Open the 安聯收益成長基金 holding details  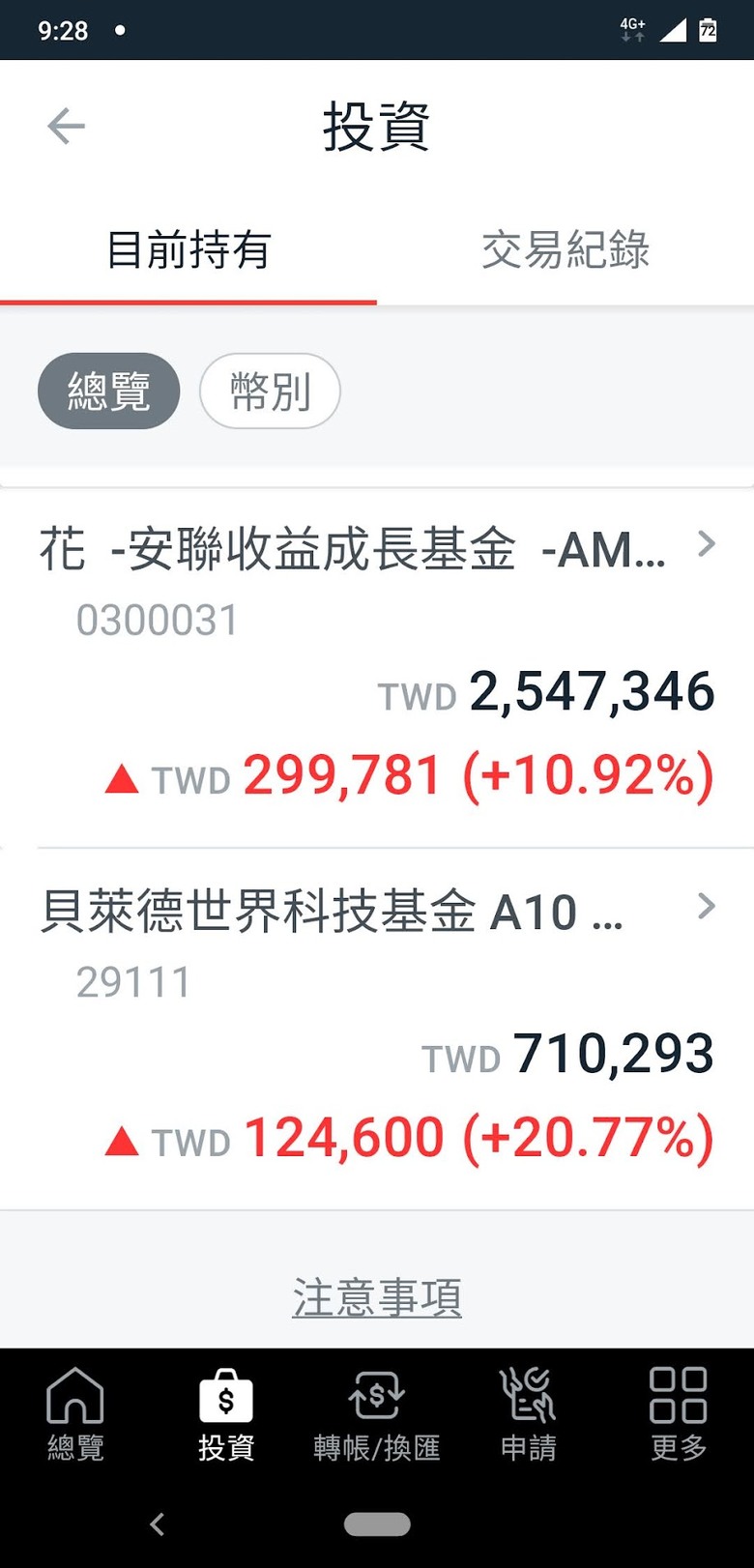[377, 551]
